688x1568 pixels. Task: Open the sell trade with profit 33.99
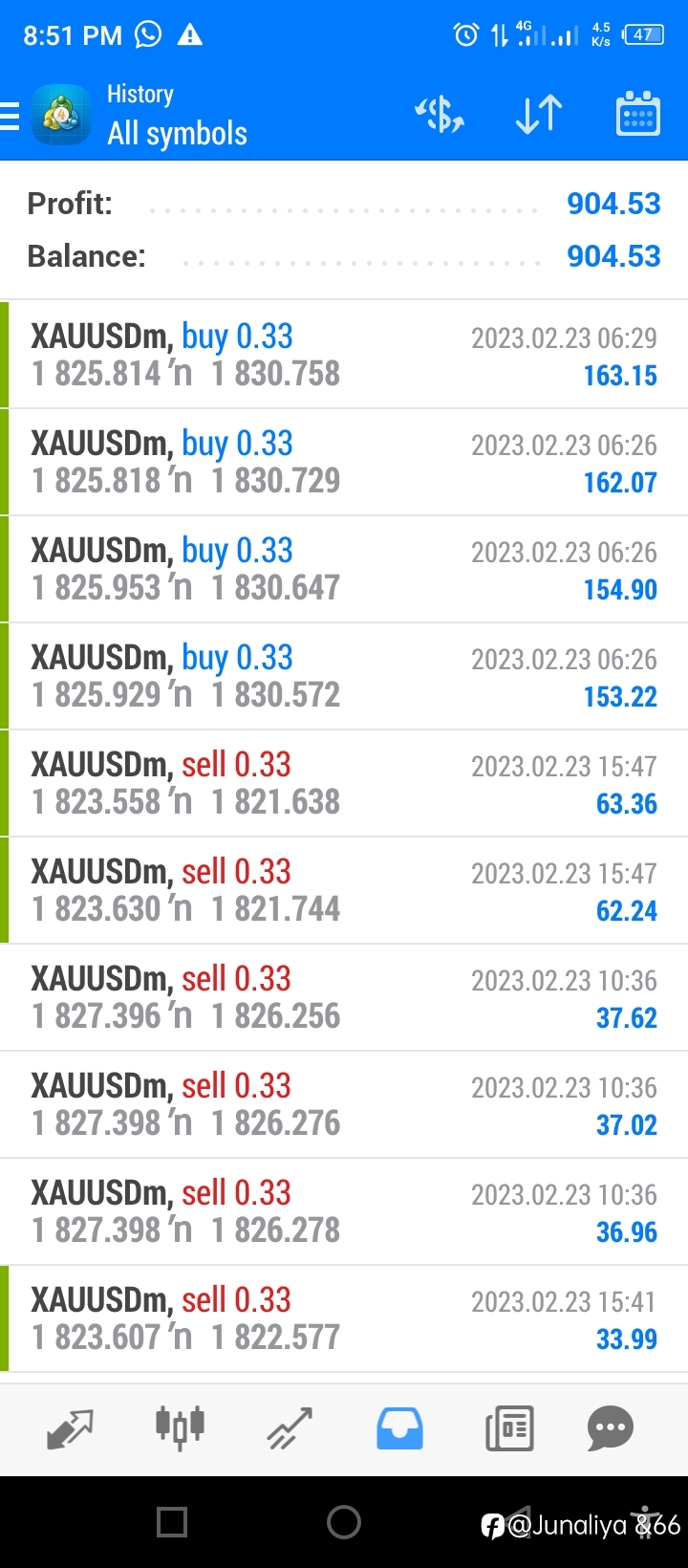(x=344, y=1318)
